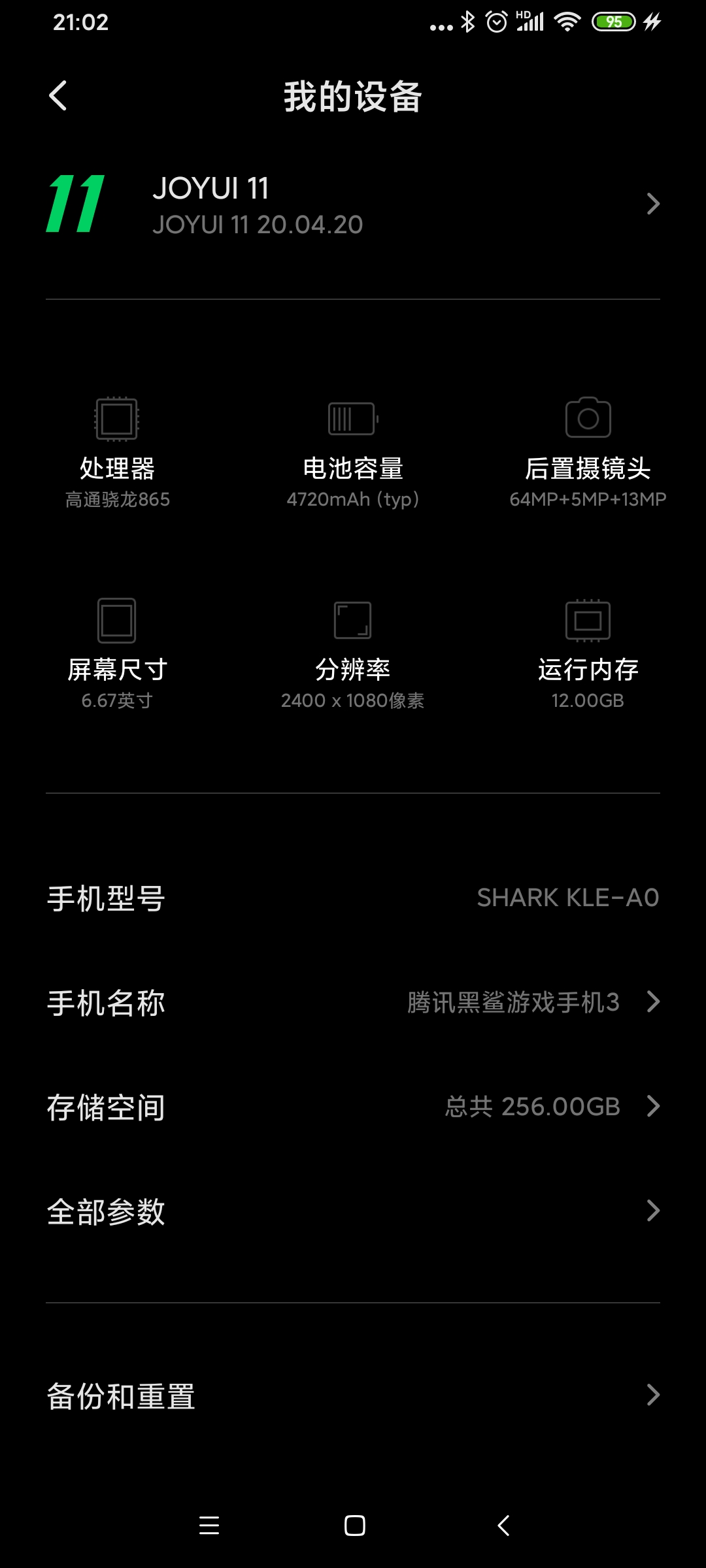Viewport: 706px width, 1568px height.
Task: Open the recent apps menu button
Action: point(209,1526)
